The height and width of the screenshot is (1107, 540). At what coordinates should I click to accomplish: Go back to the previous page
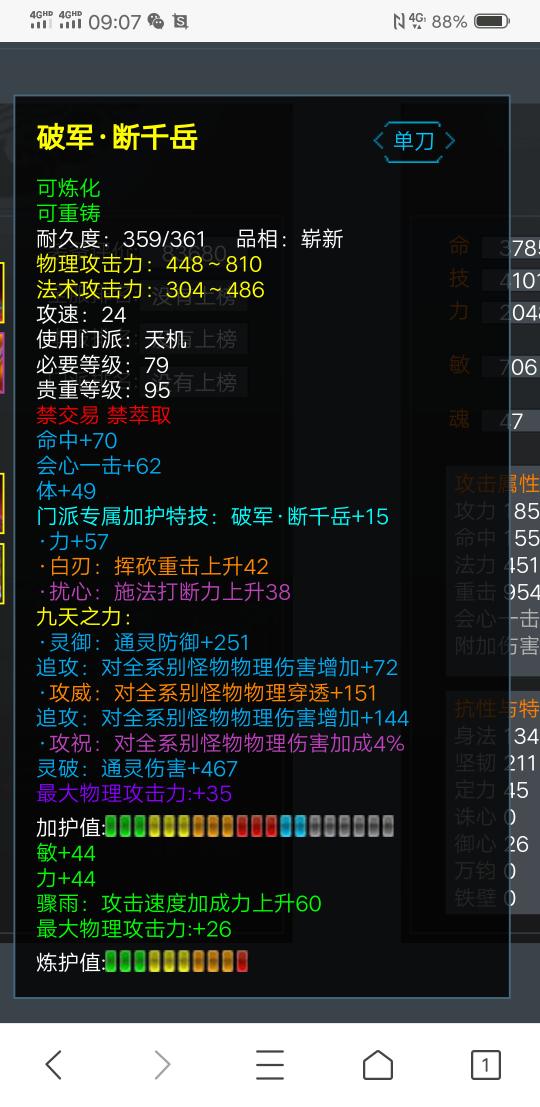pyautogui.click(x=54, y=1064)
